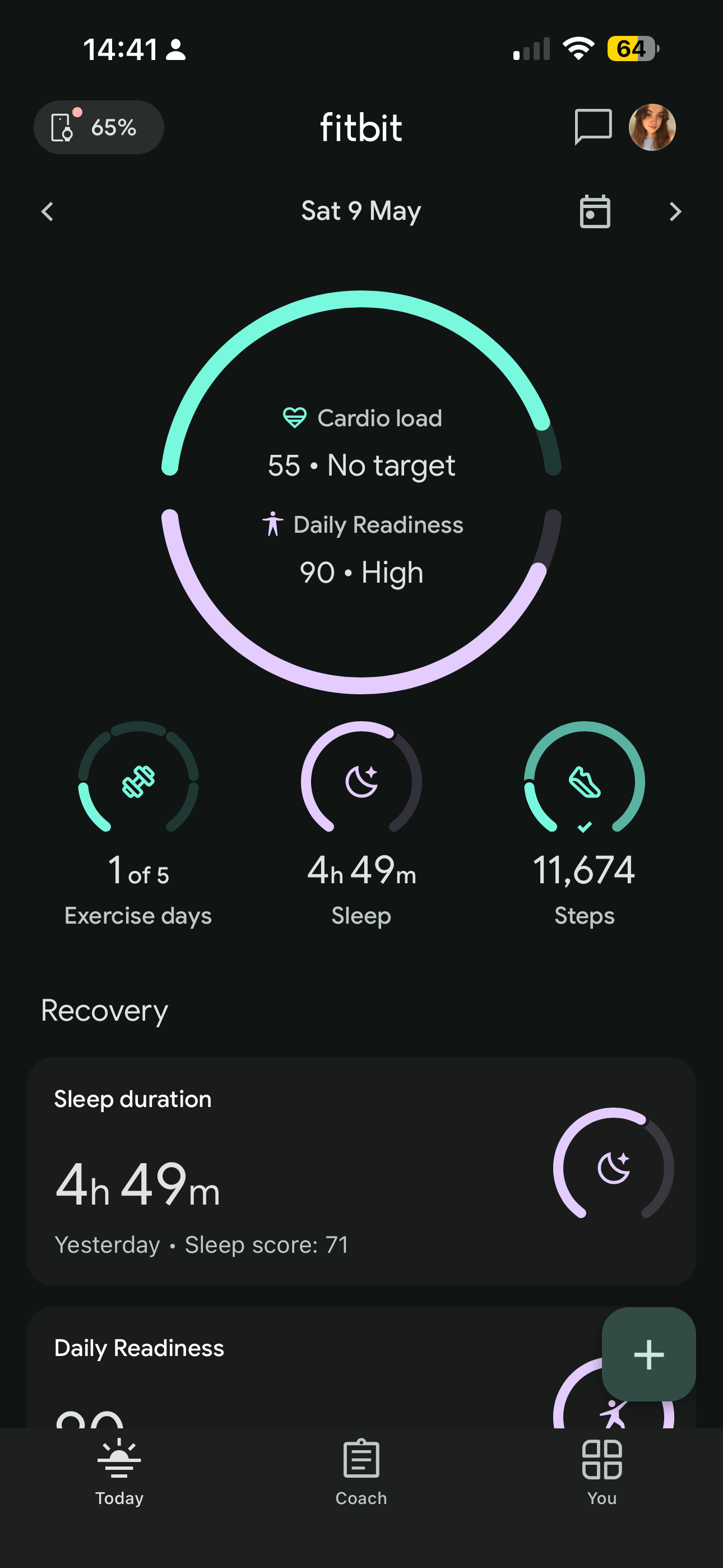
Task: Open the Daily Readiness card
Action: click(304, 1367)
